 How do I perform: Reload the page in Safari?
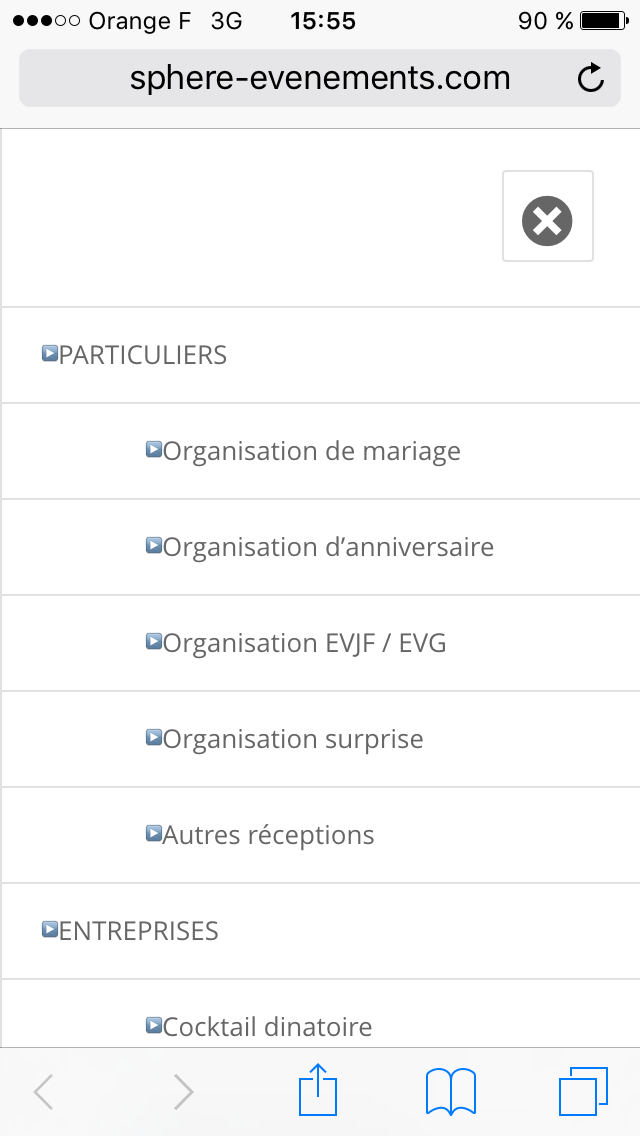591,78
